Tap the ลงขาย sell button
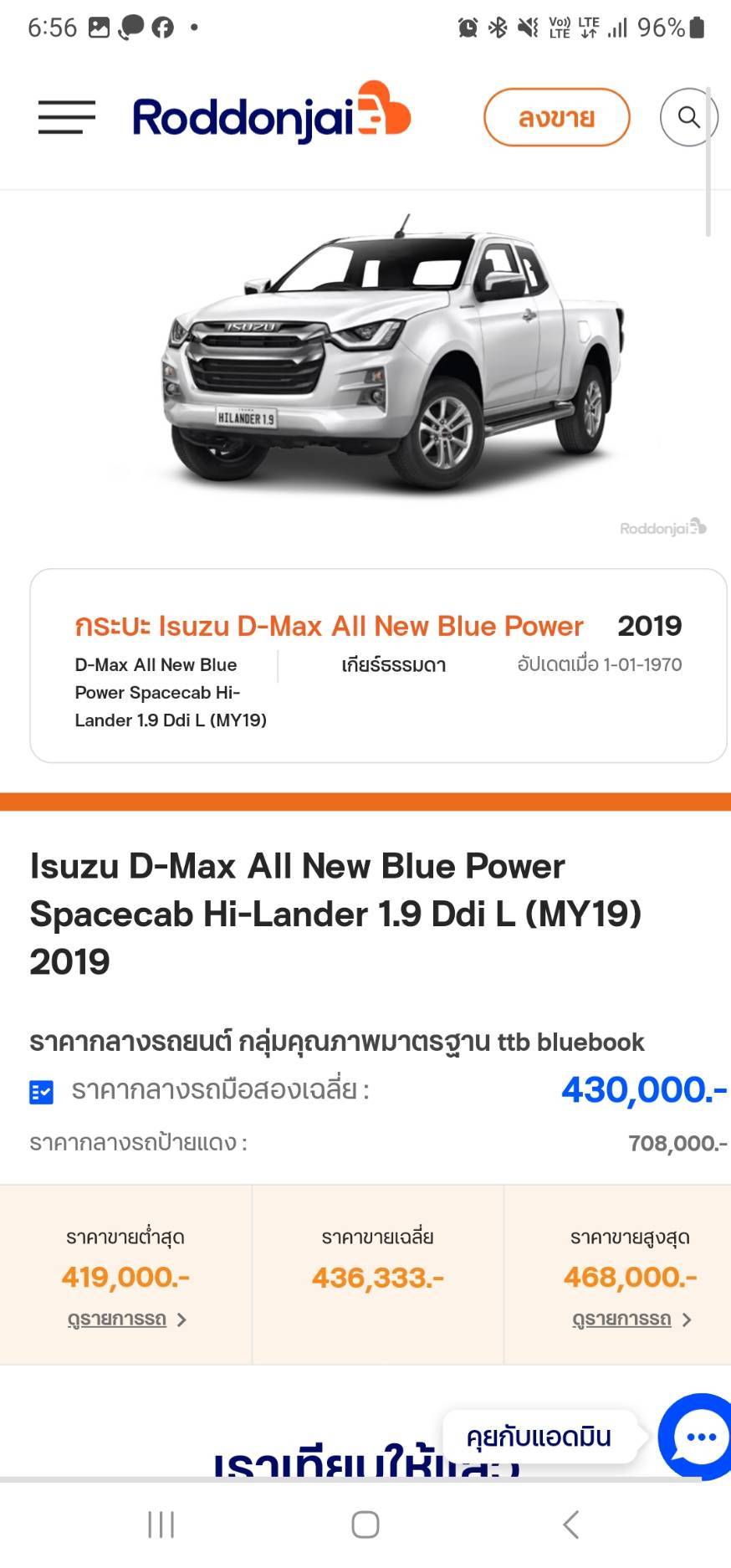Viewport: 731px width, 1568px height. click(x=556, y=117)
